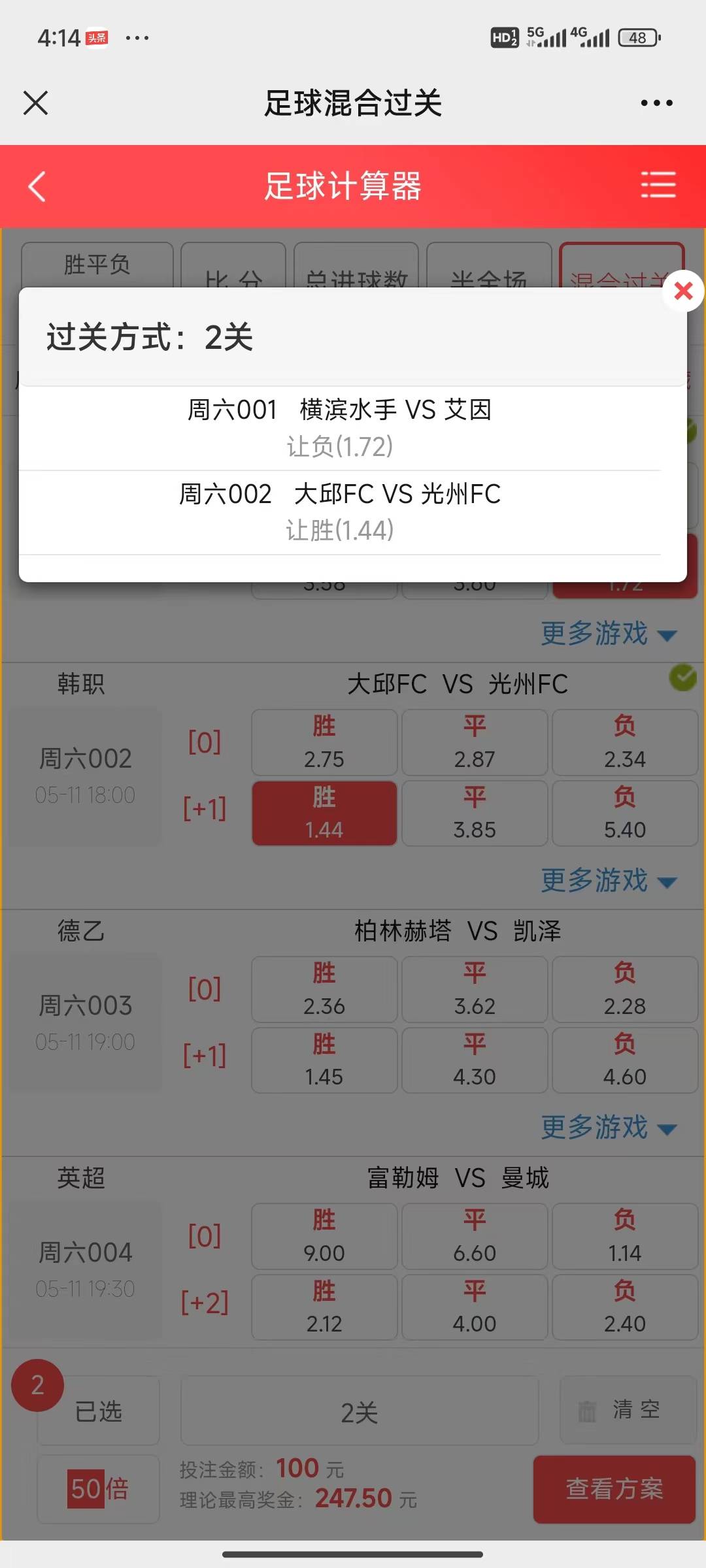Deselect the highlighted 胜 1.44 option
This screenshot has height=1568, width=706.
coord(324,813)
